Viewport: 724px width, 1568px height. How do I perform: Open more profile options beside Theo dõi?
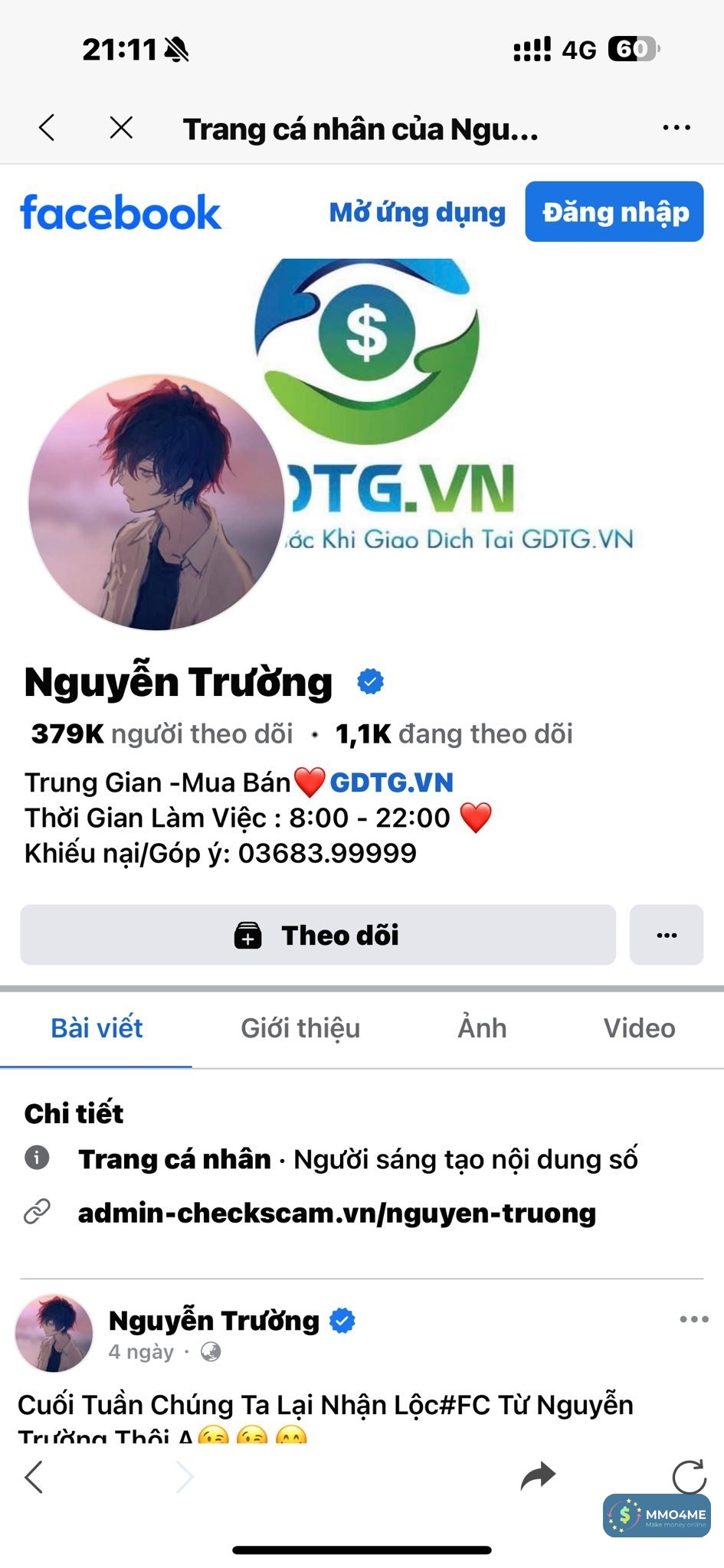pyautogui.click(x=667, y=935)
